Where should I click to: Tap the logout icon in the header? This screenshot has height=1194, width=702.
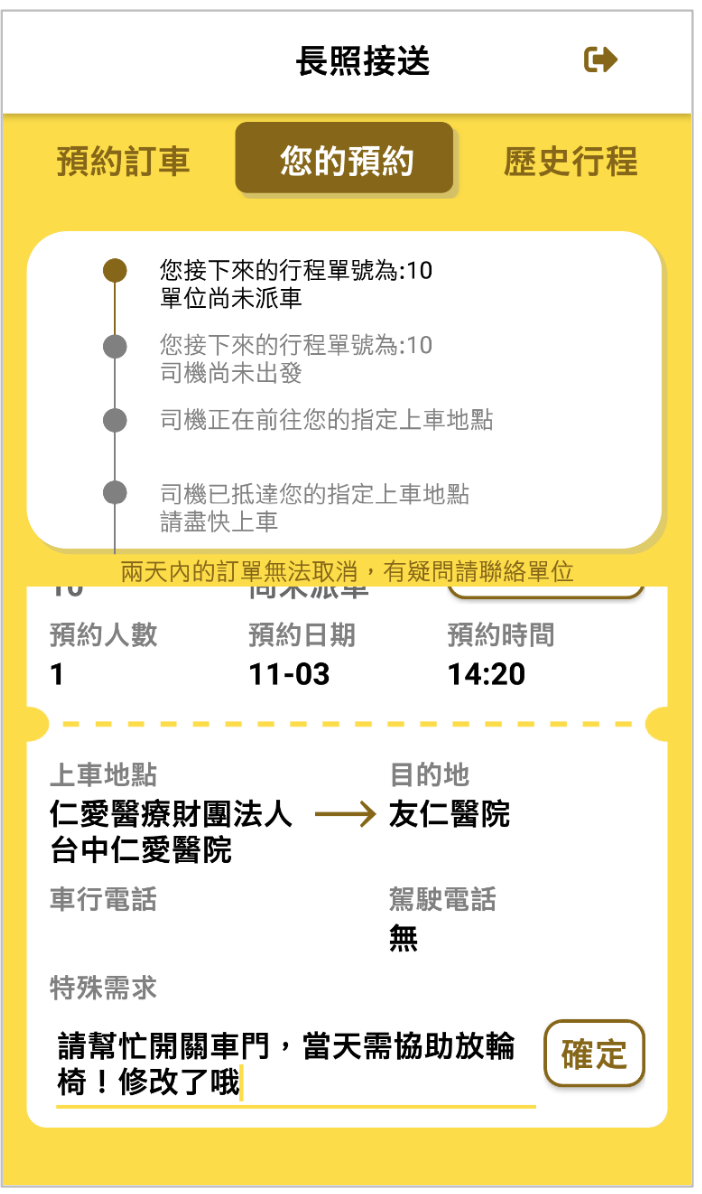(x=600, y=60)
